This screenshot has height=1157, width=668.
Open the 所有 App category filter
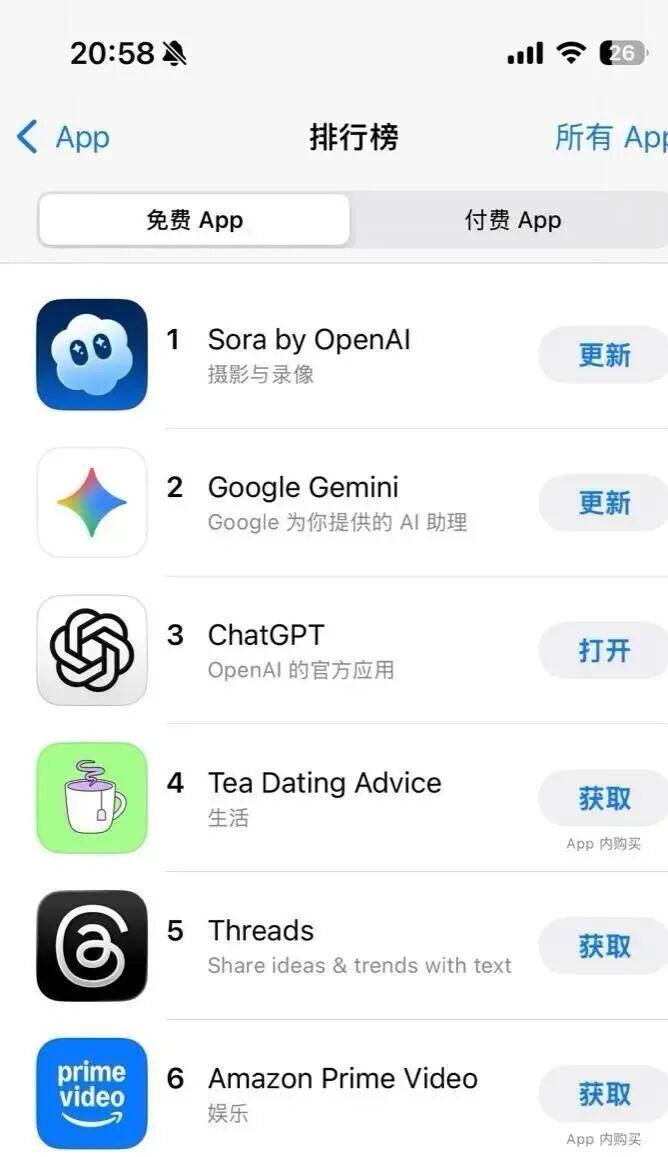pyautogui.click(x=610, y=137)
